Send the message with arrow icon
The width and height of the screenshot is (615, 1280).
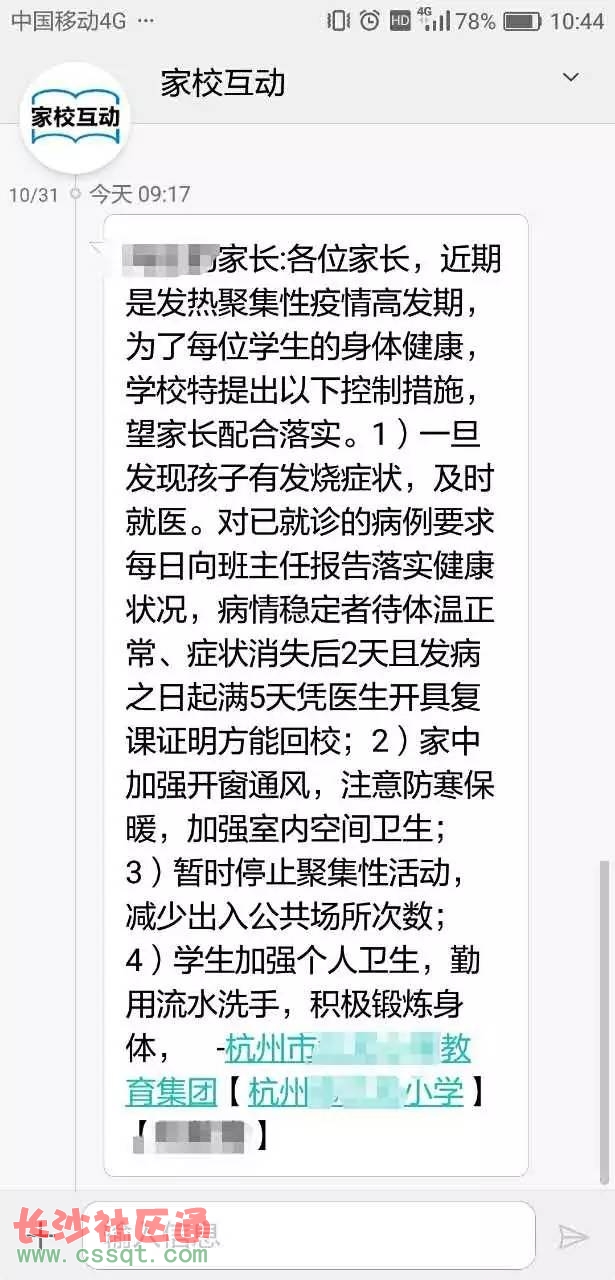[x=573, y=1237]
